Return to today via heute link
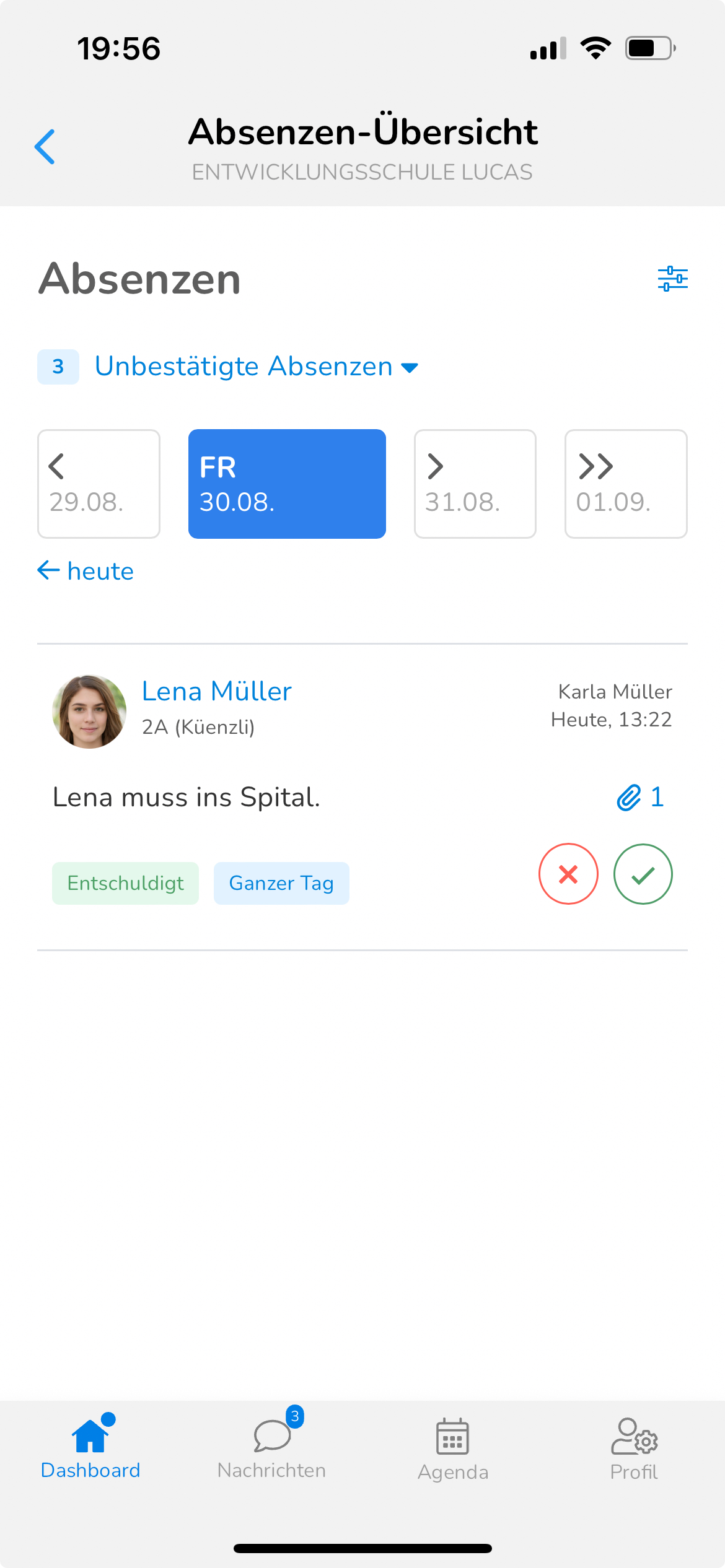Image resolution: width=725 pixels, height=1568 pixels. click(x=86, y=571)
